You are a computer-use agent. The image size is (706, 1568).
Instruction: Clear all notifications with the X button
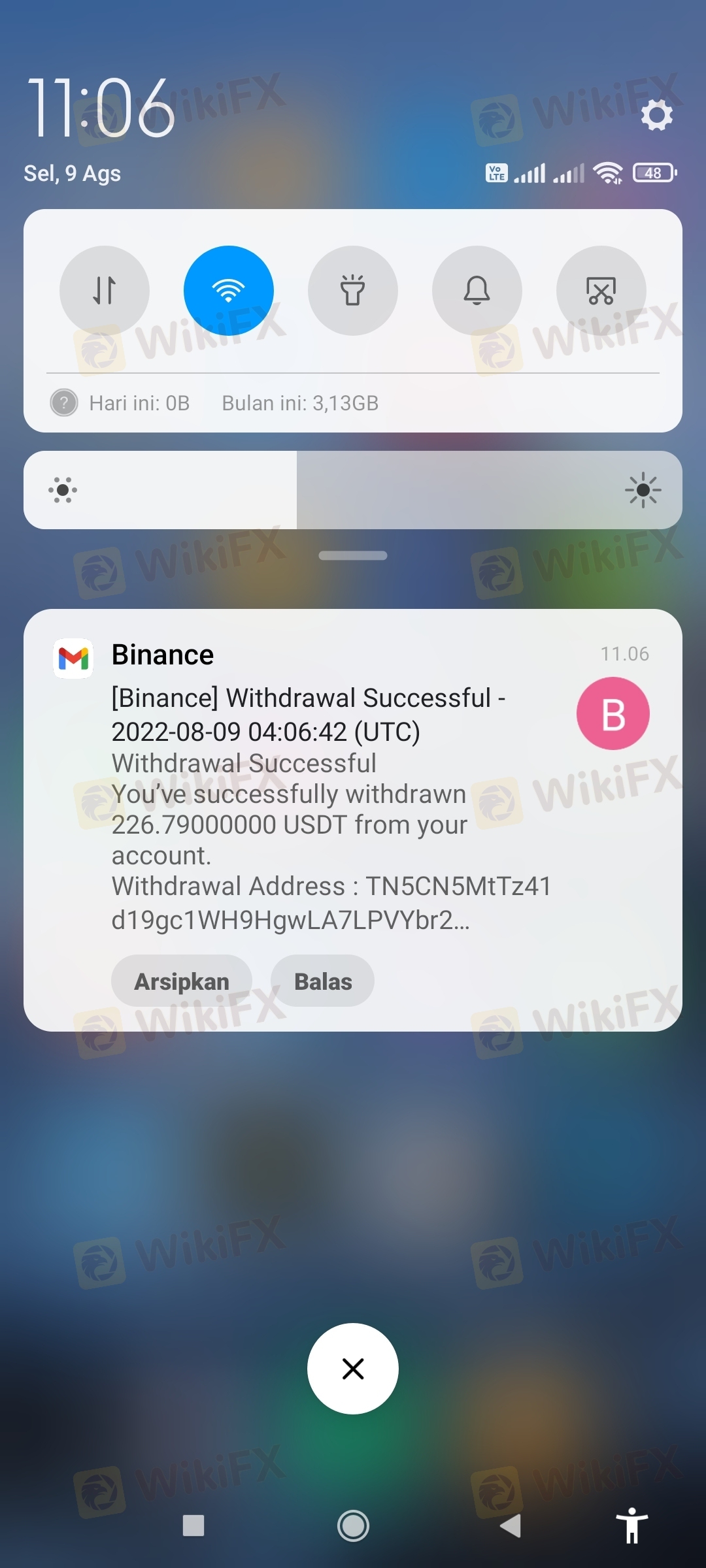pyautogui.click(x=353, y=1369)
